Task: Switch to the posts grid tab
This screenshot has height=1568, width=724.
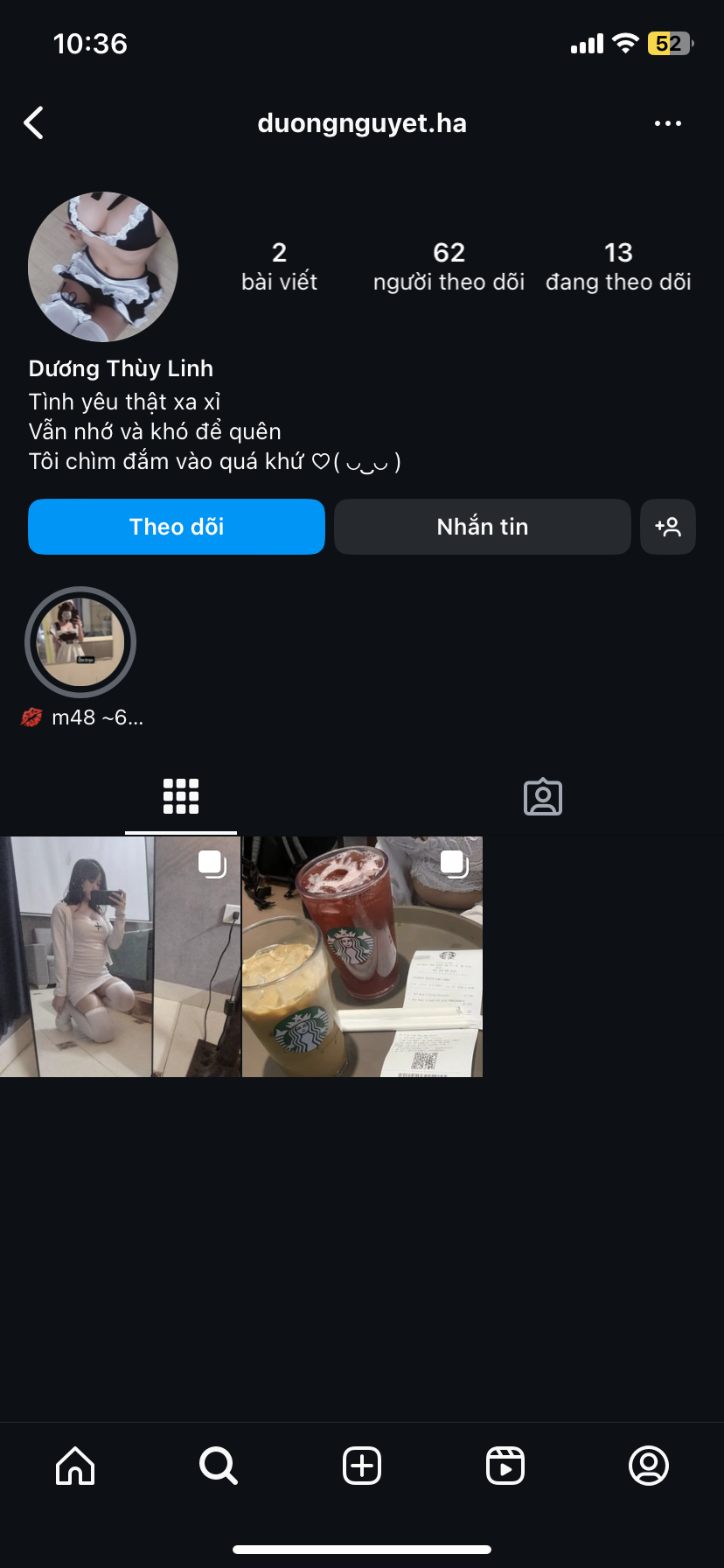Action: (181, 796)
